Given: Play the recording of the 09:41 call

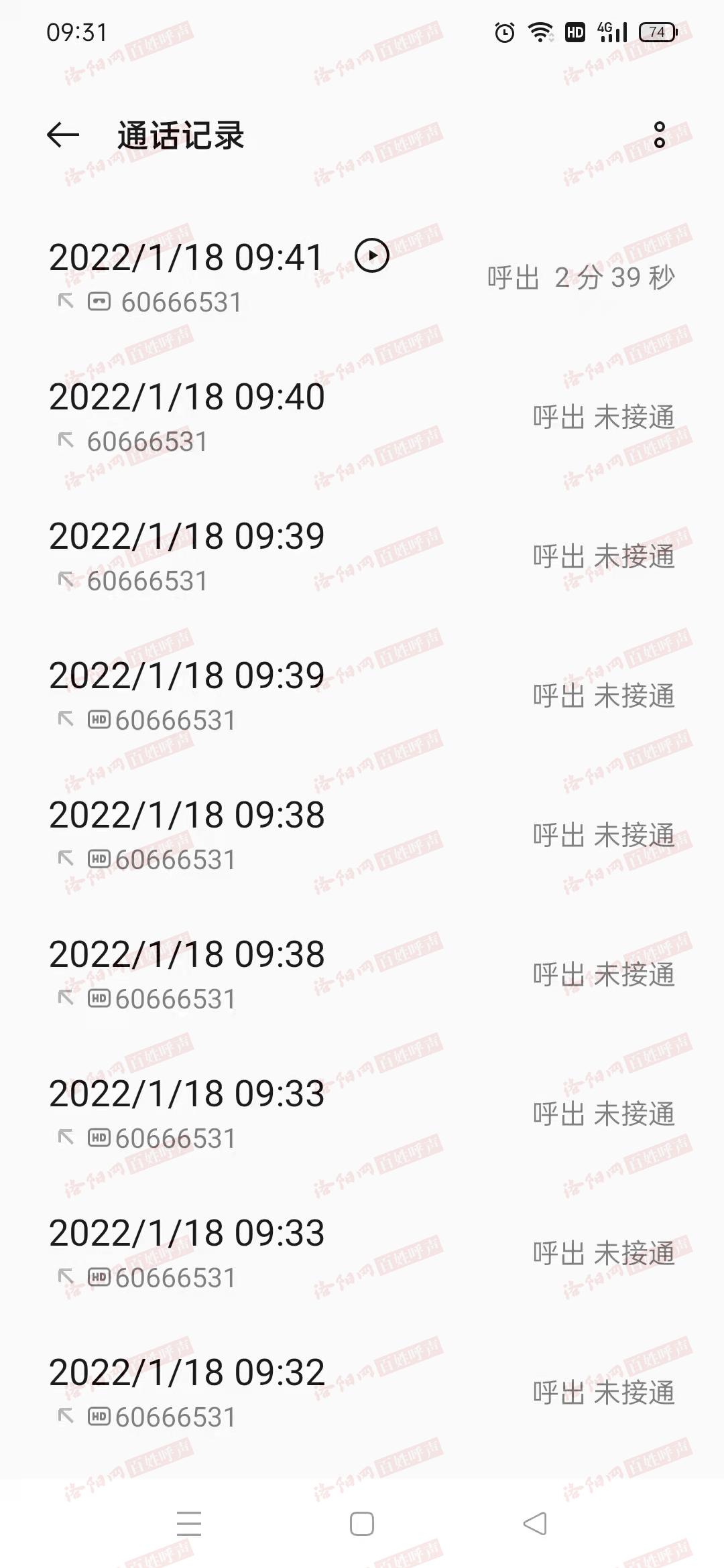Looking at the screenshot, I should pos(372,255).
